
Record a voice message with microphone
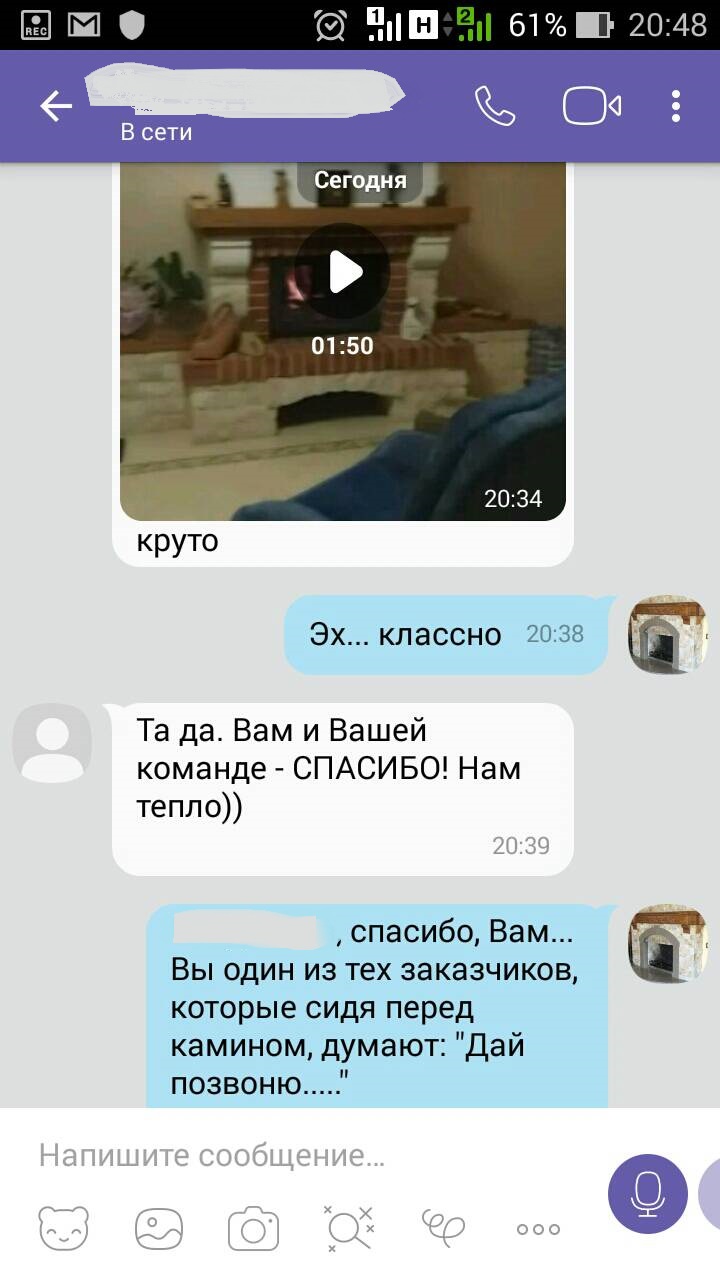(647, 1194)
